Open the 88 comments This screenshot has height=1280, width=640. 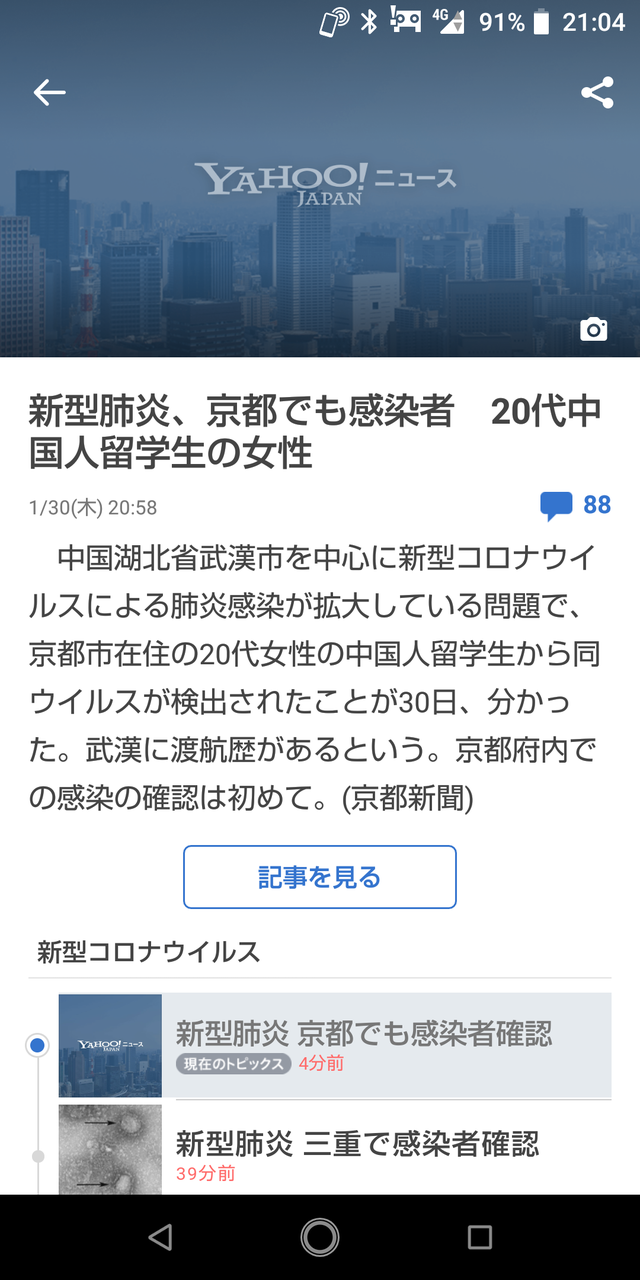pos(576,505)
